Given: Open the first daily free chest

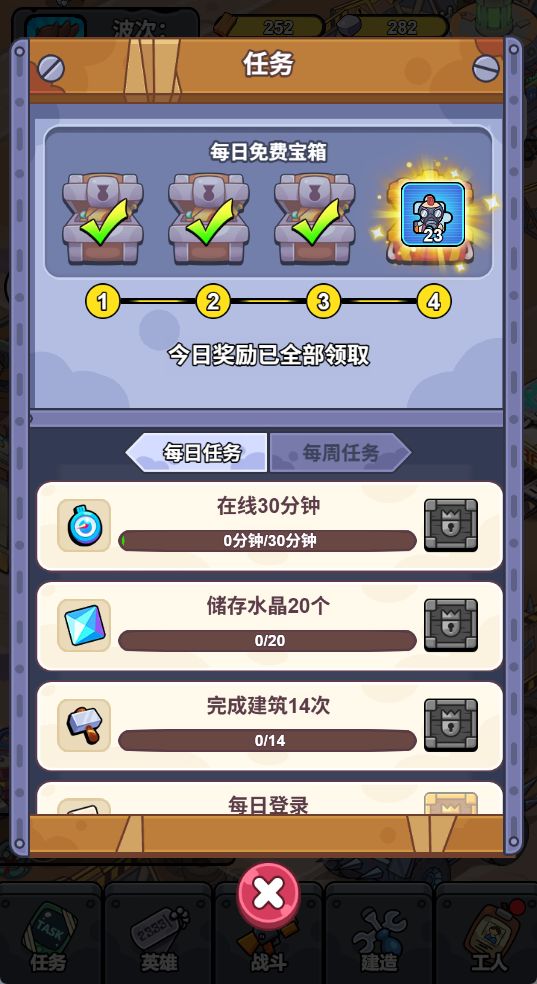Looking at the screenshot, I should [103, 219].
